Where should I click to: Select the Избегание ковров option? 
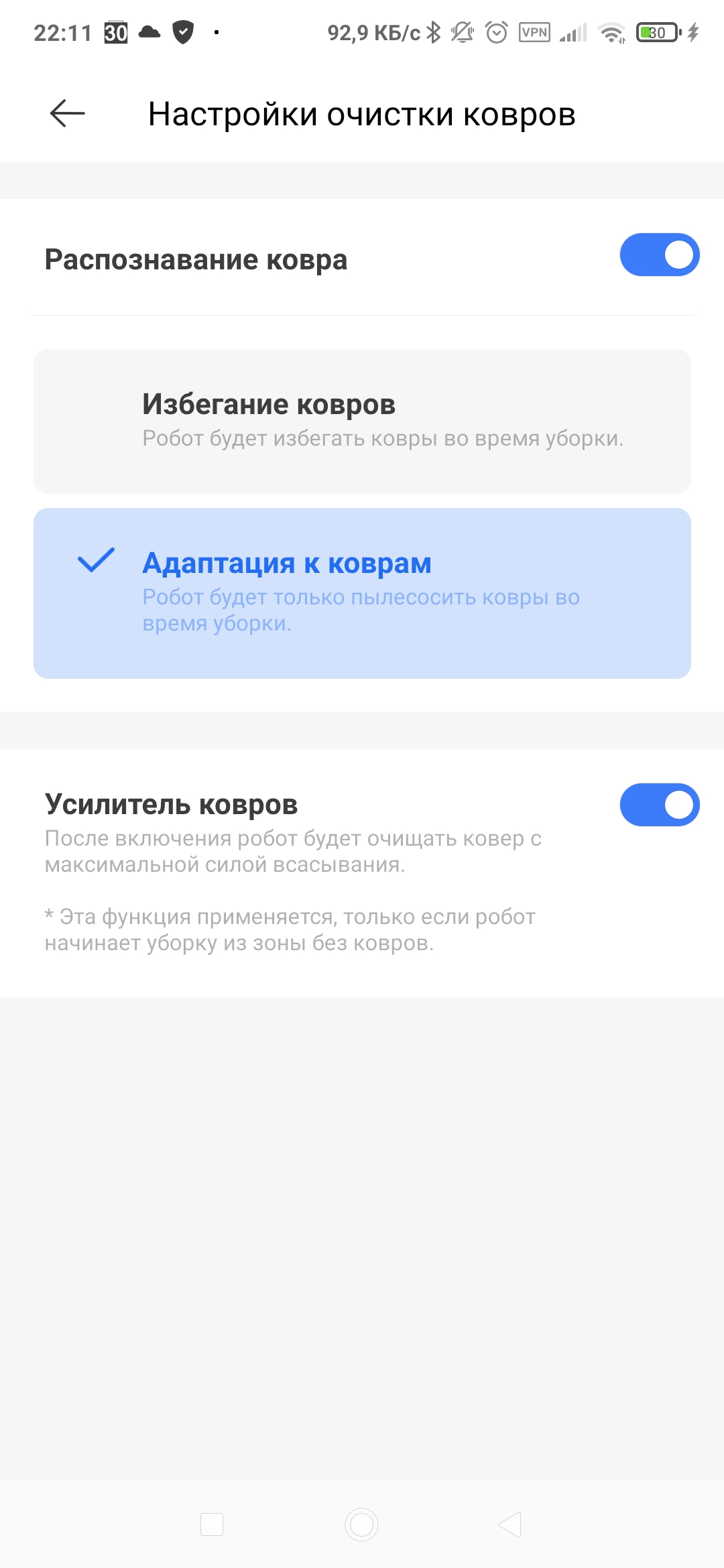(x=362, y=421)
